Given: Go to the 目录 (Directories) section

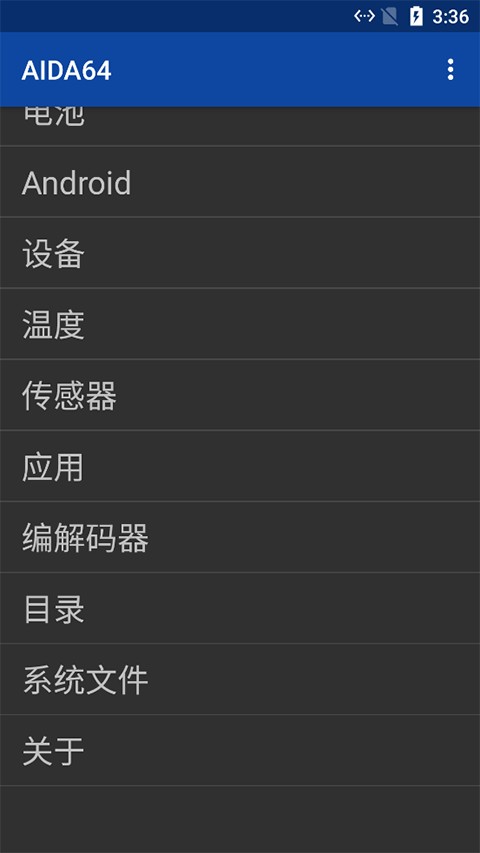Looking at the screenshot, I should 240,608.
